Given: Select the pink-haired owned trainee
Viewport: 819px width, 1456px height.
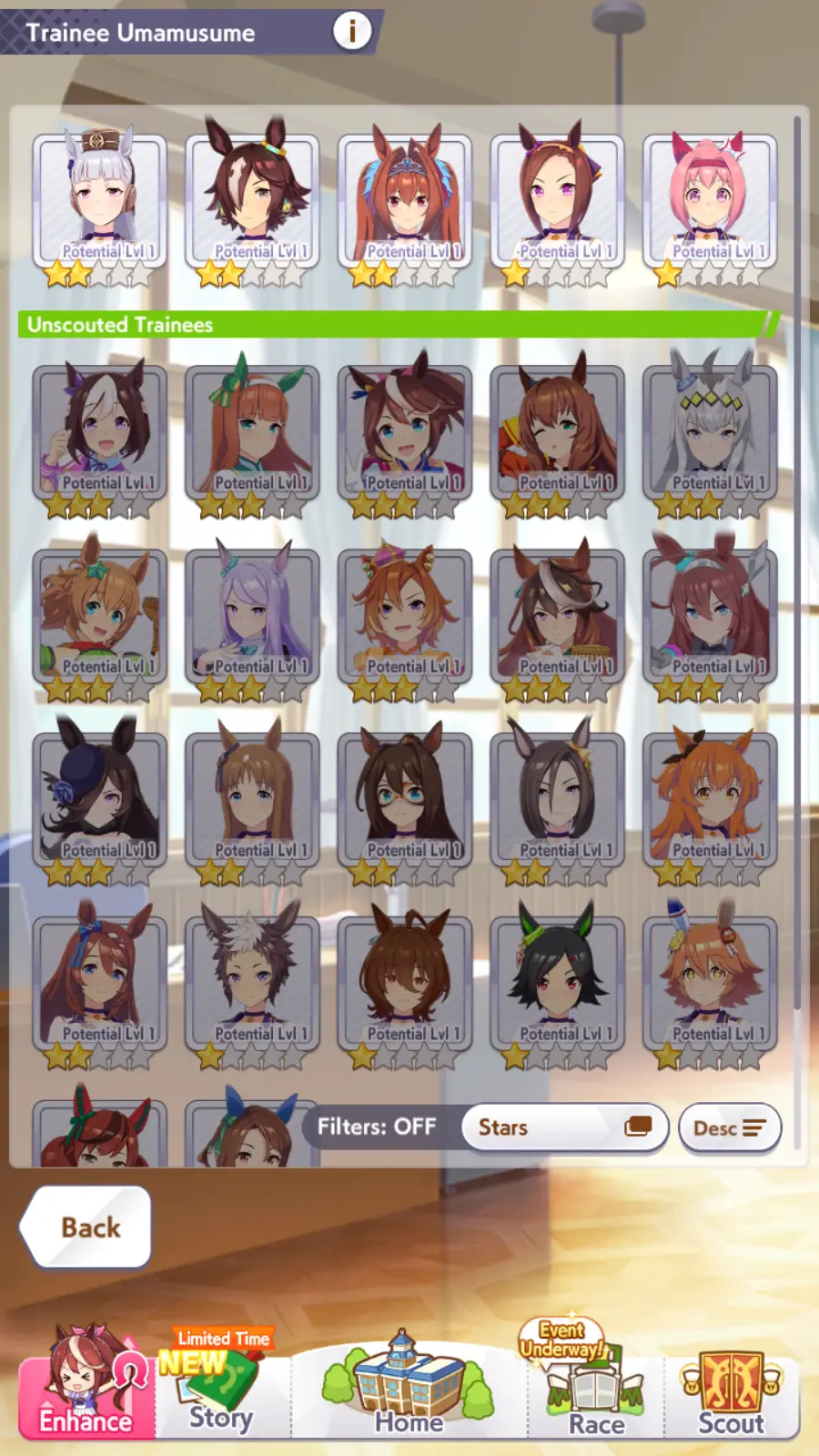Looking at the screenshot, I should [710, 202].
